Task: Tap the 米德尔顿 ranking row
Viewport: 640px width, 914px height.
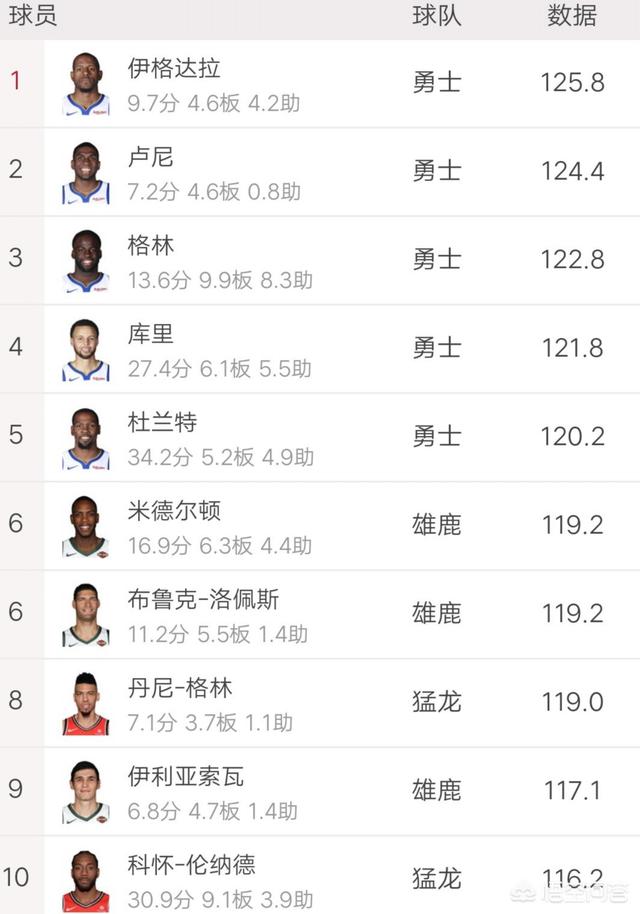Action: [174, 511]
